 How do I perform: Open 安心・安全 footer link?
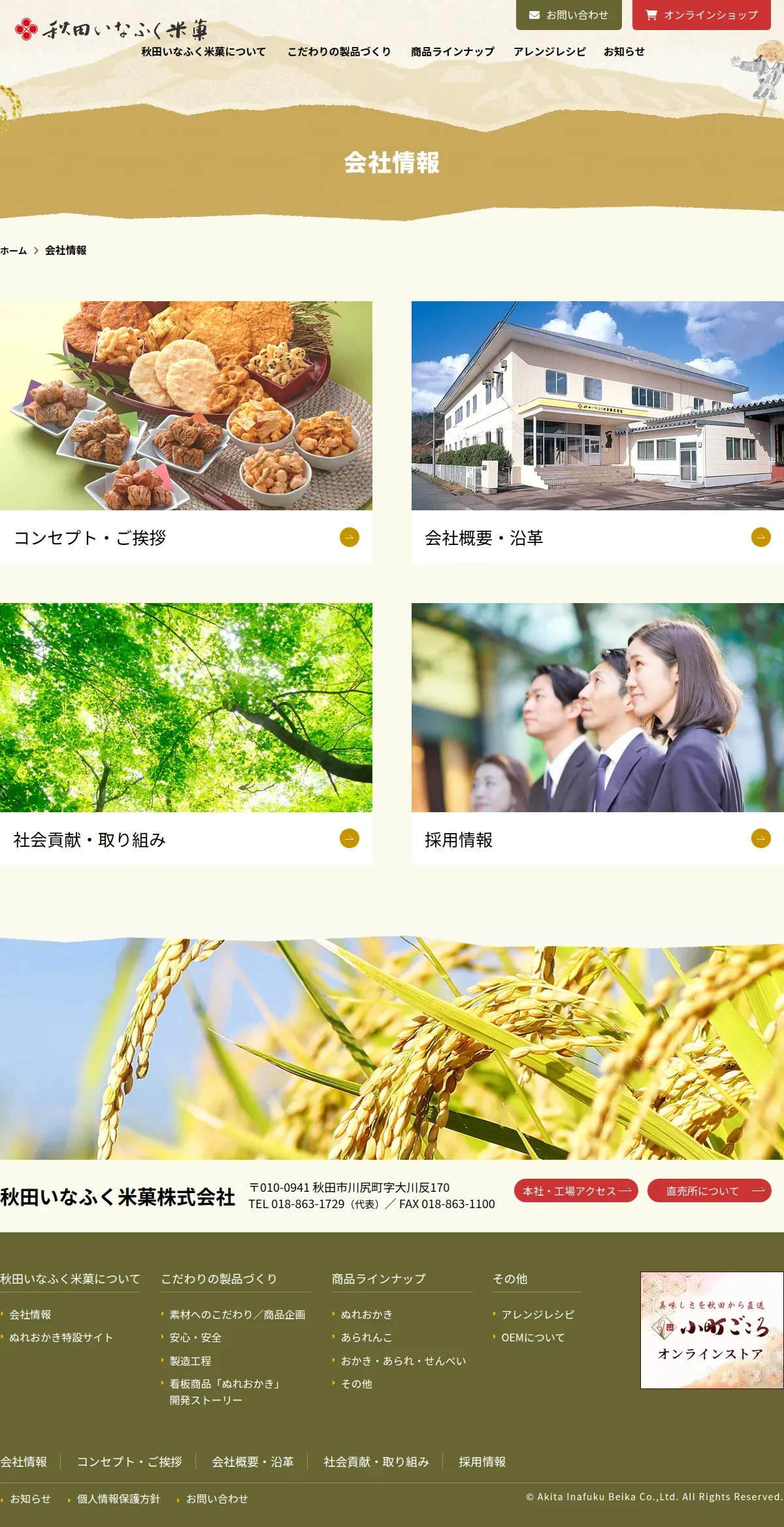point(195,1338)
